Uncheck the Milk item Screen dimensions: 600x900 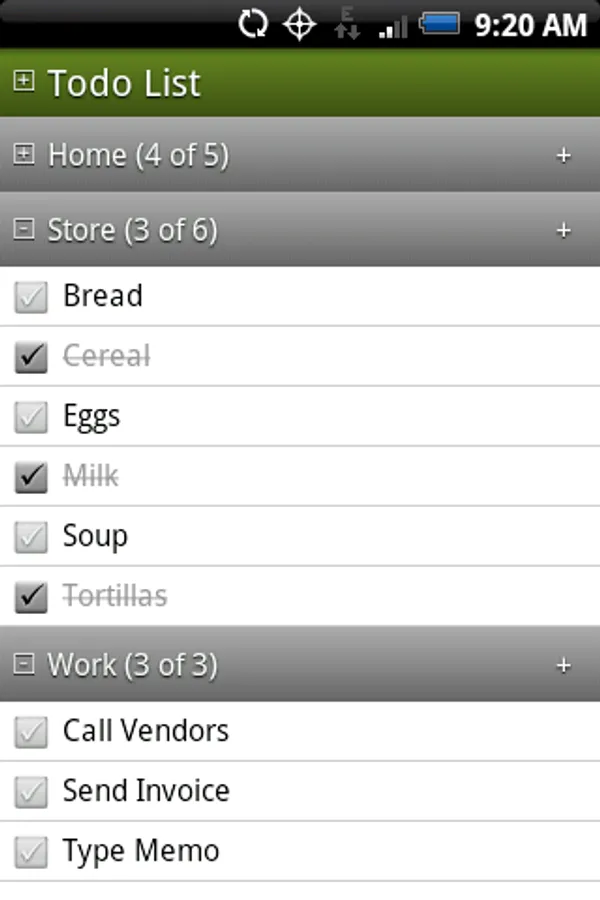[31, 476]
